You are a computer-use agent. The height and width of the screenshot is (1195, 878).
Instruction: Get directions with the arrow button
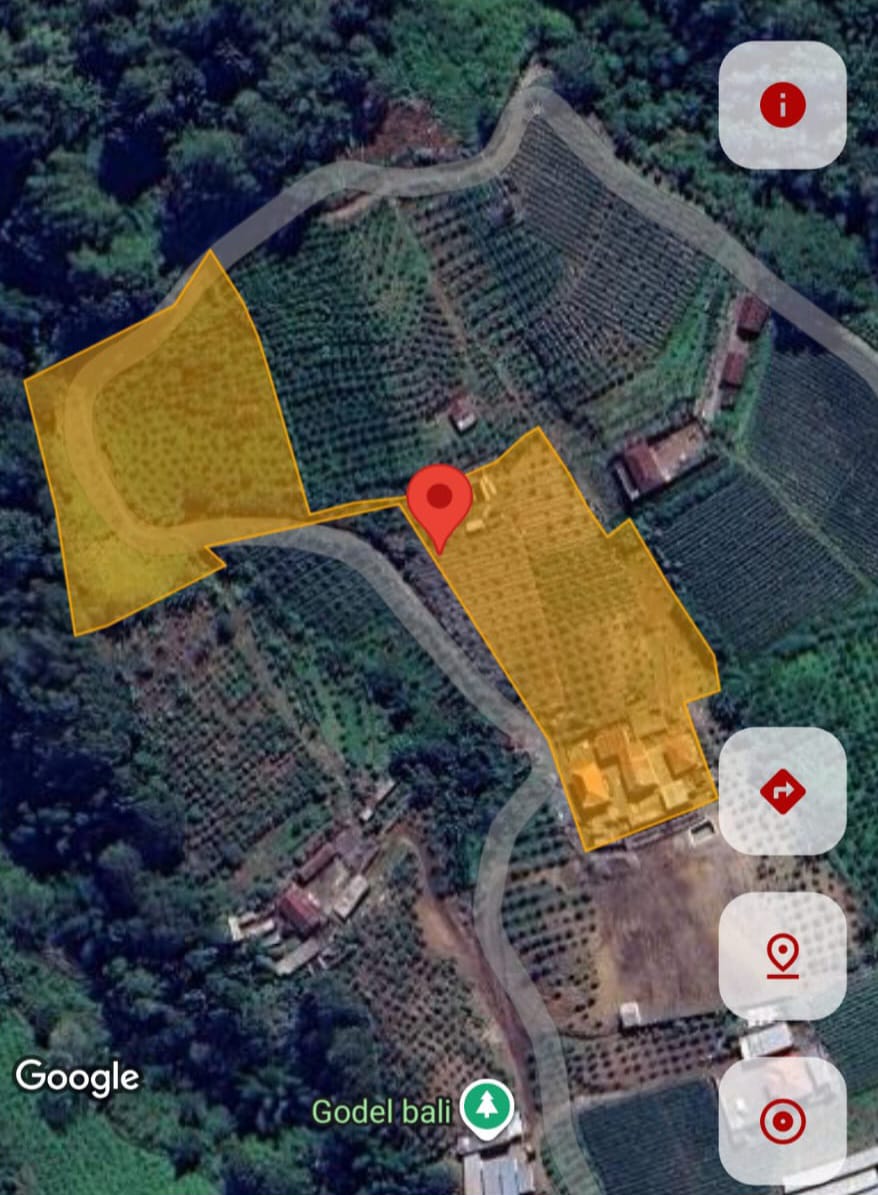click(x=783, y=791)
